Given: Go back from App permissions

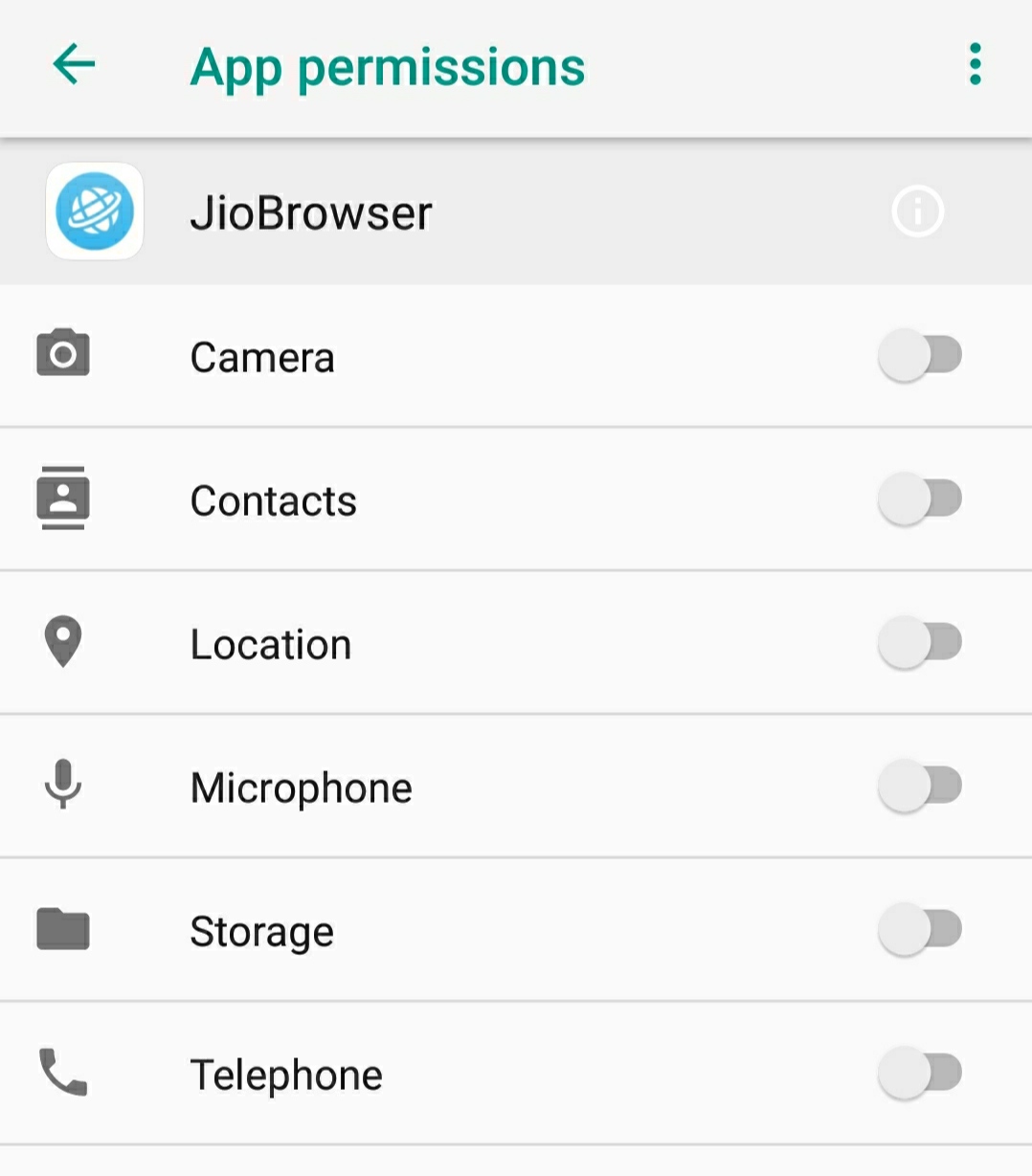Looking at the screenshot, I should click(x=74, y=65).
